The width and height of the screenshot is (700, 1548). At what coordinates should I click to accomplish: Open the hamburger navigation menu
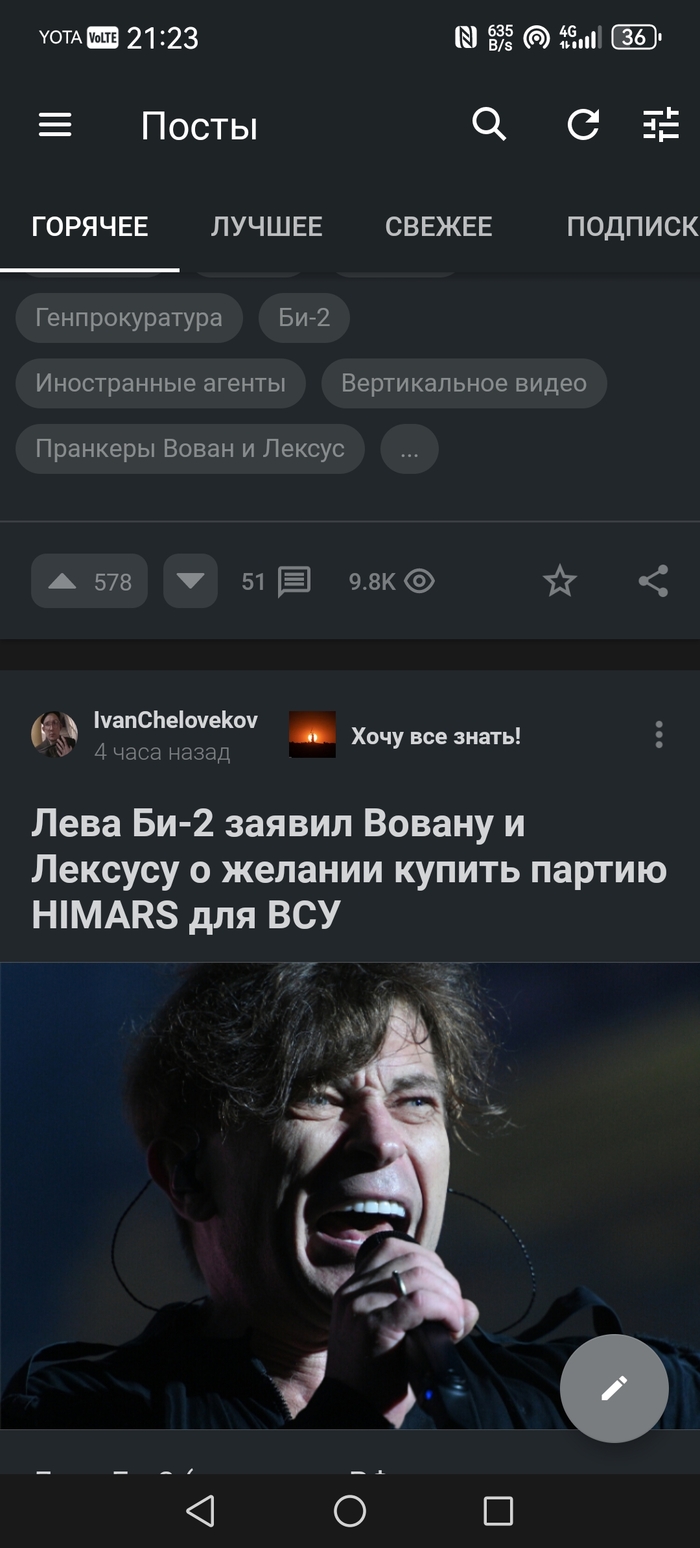[55, 125]
